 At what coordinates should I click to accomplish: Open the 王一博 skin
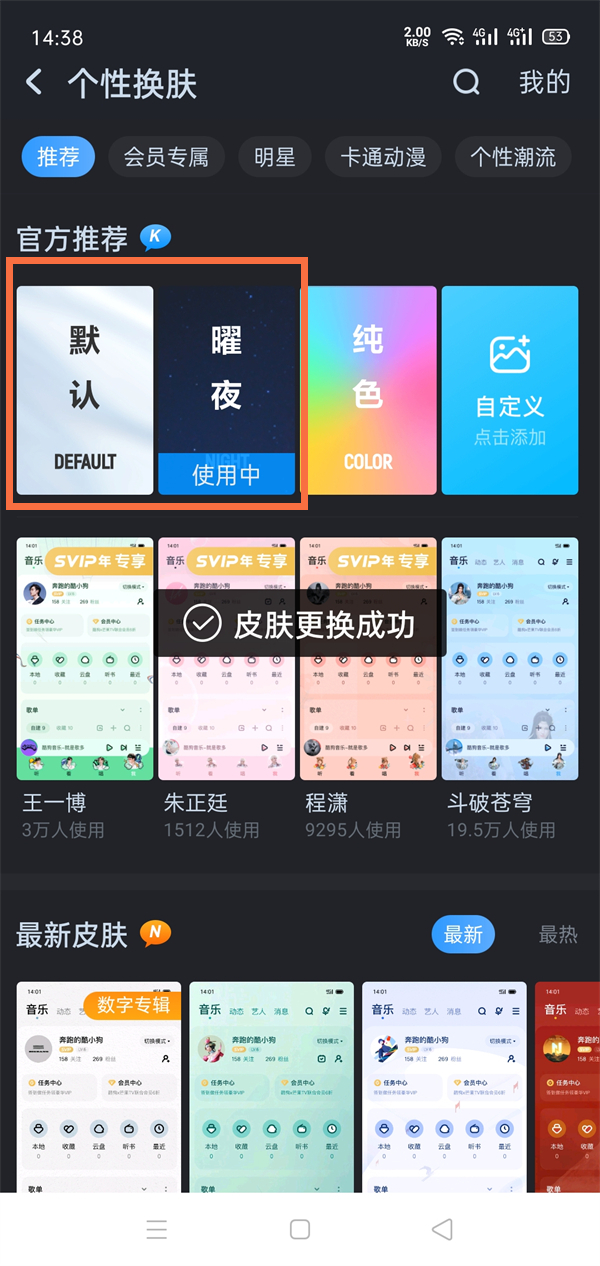pyautogui.click(x=85, y=660)
